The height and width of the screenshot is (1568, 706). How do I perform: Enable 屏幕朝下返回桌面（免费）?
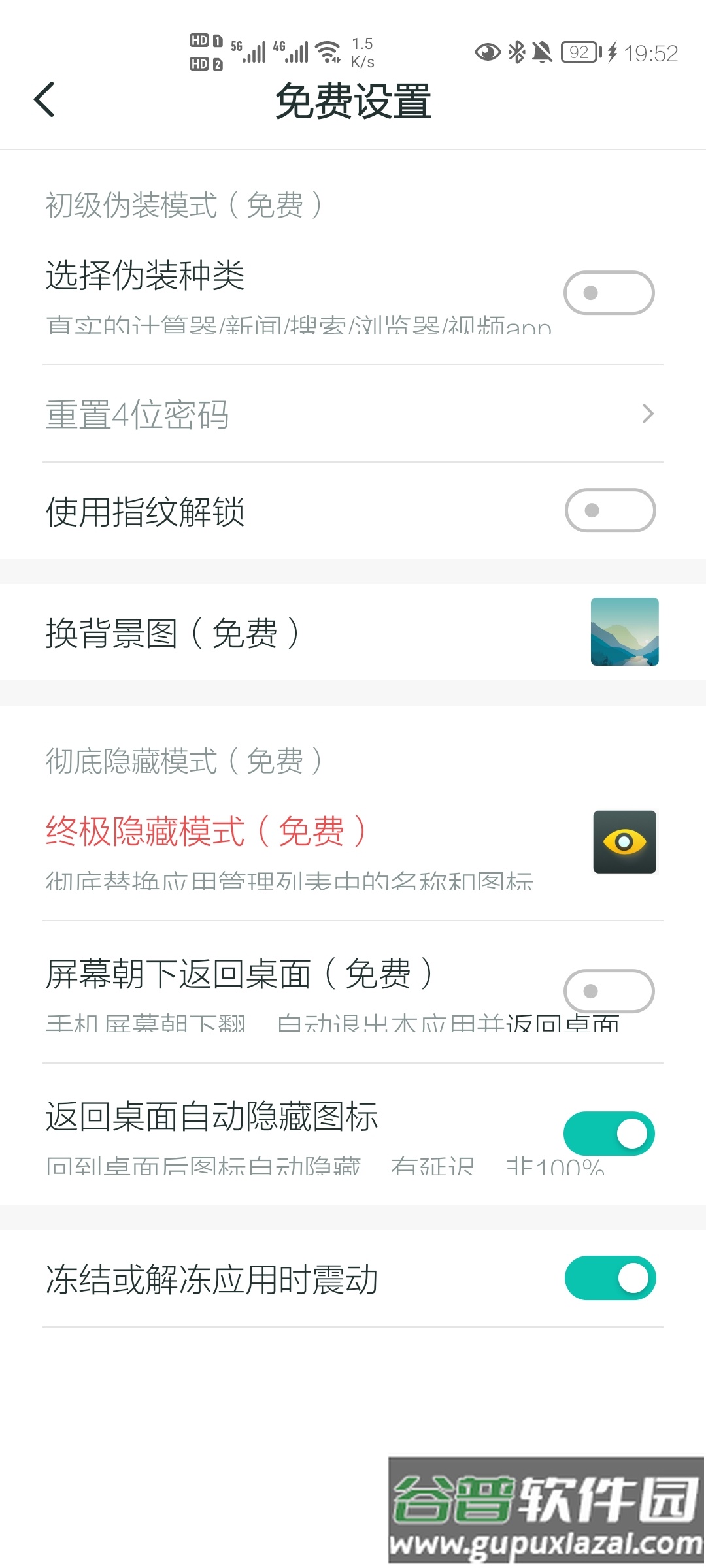(609, 990)
